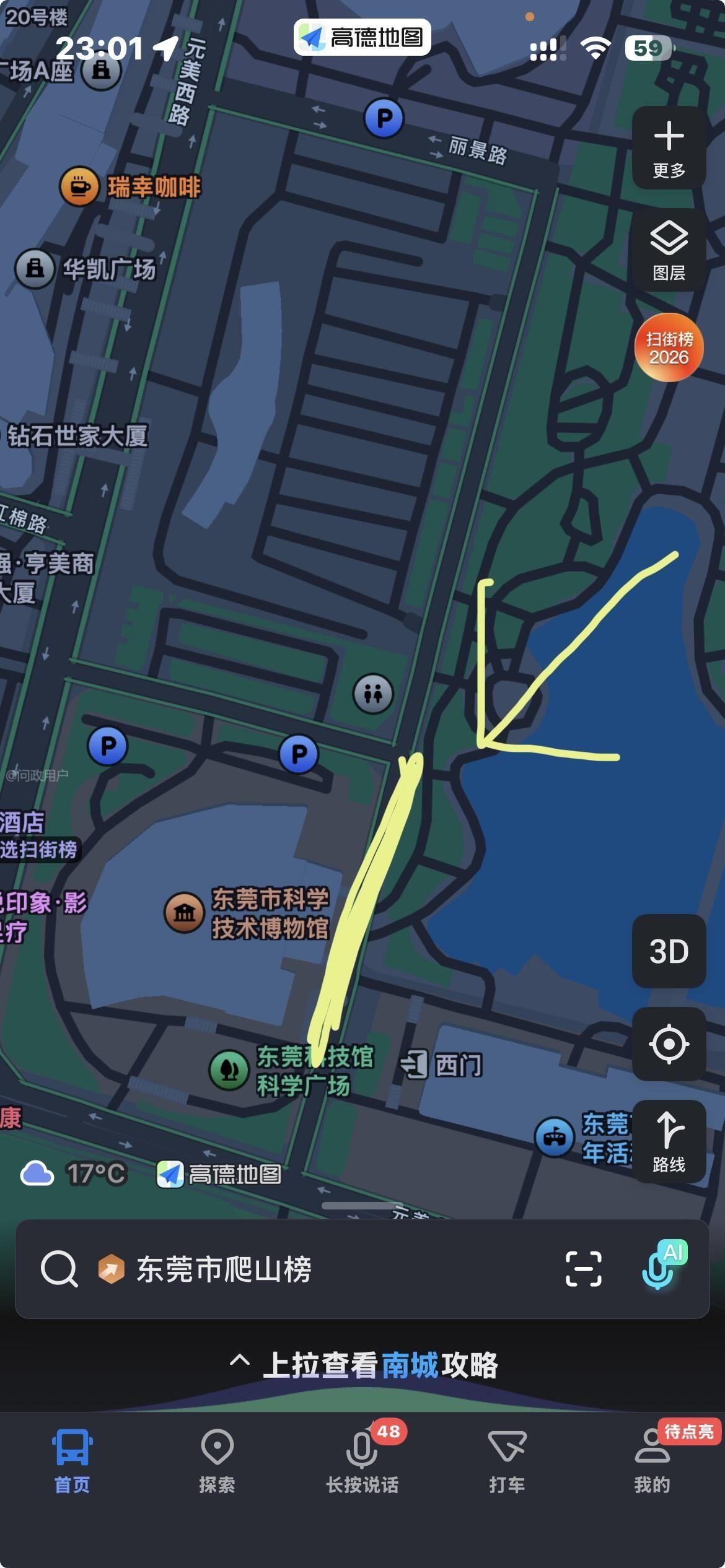The image size is (725, 1568).
Task: Open the 路线 route planner
Action: (x=669, y=1141)
